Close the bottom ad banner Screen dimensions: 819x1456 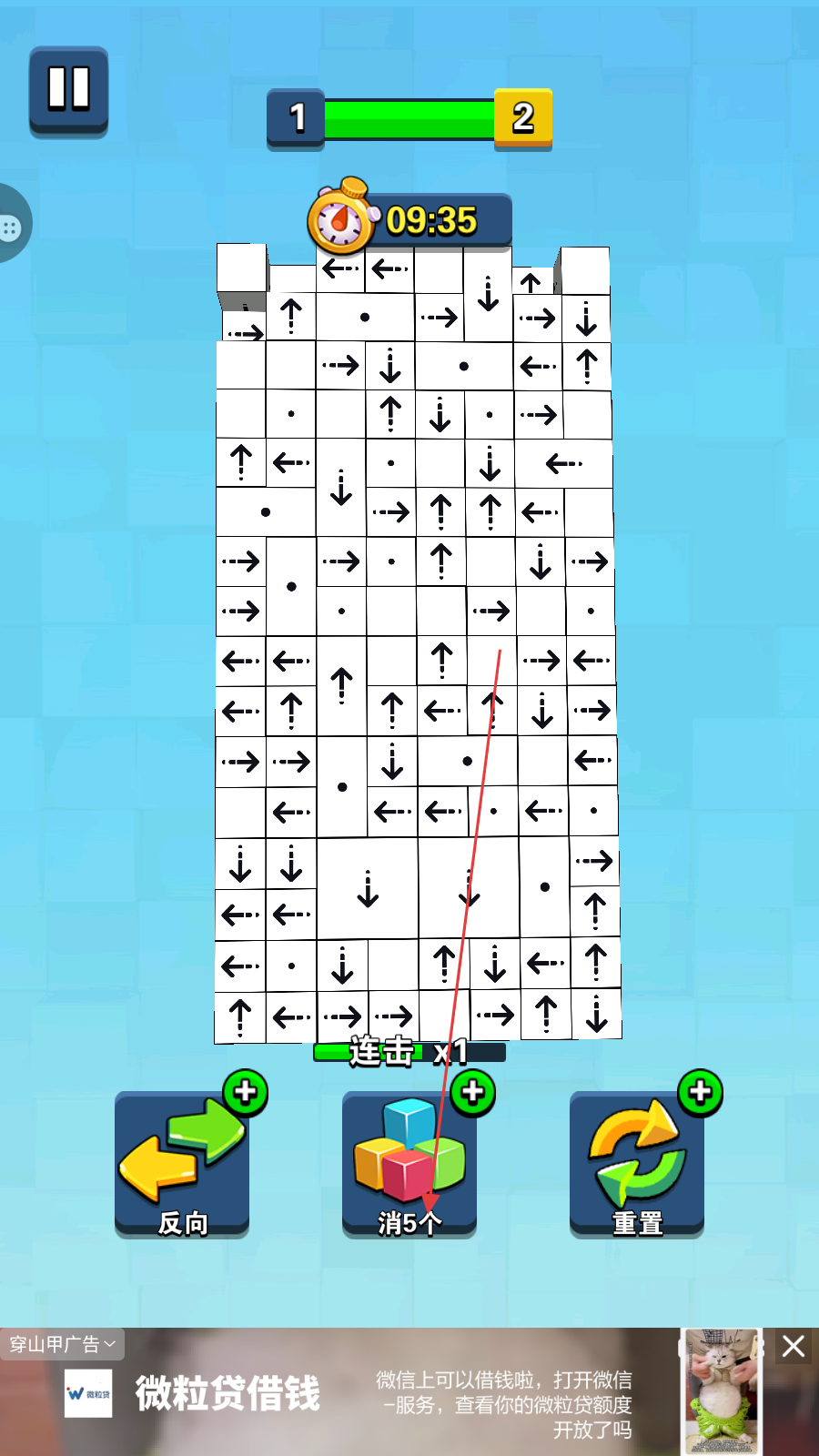(x=793, y=1346)
